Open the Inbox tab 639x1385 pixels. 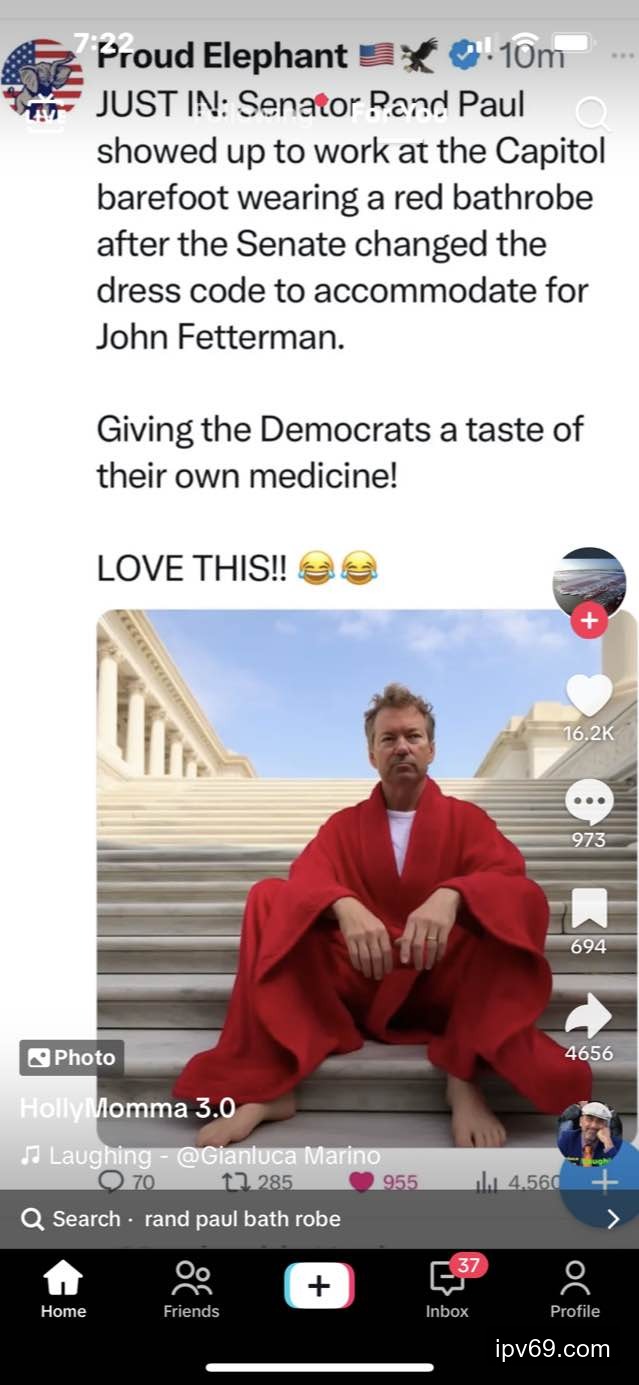447,1290
